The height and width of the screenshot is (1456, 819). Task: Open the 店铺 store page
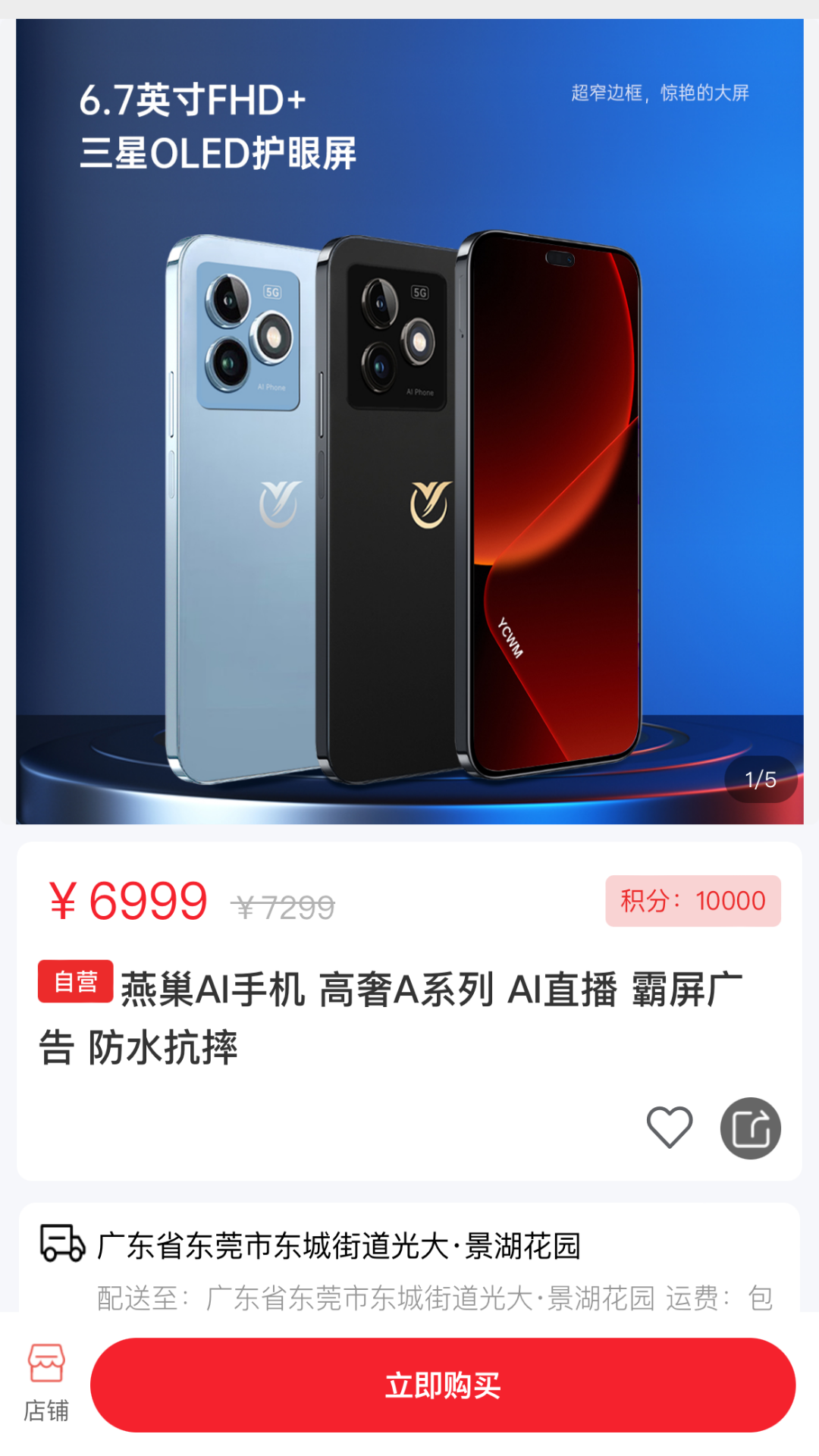tap(46, 1383)
